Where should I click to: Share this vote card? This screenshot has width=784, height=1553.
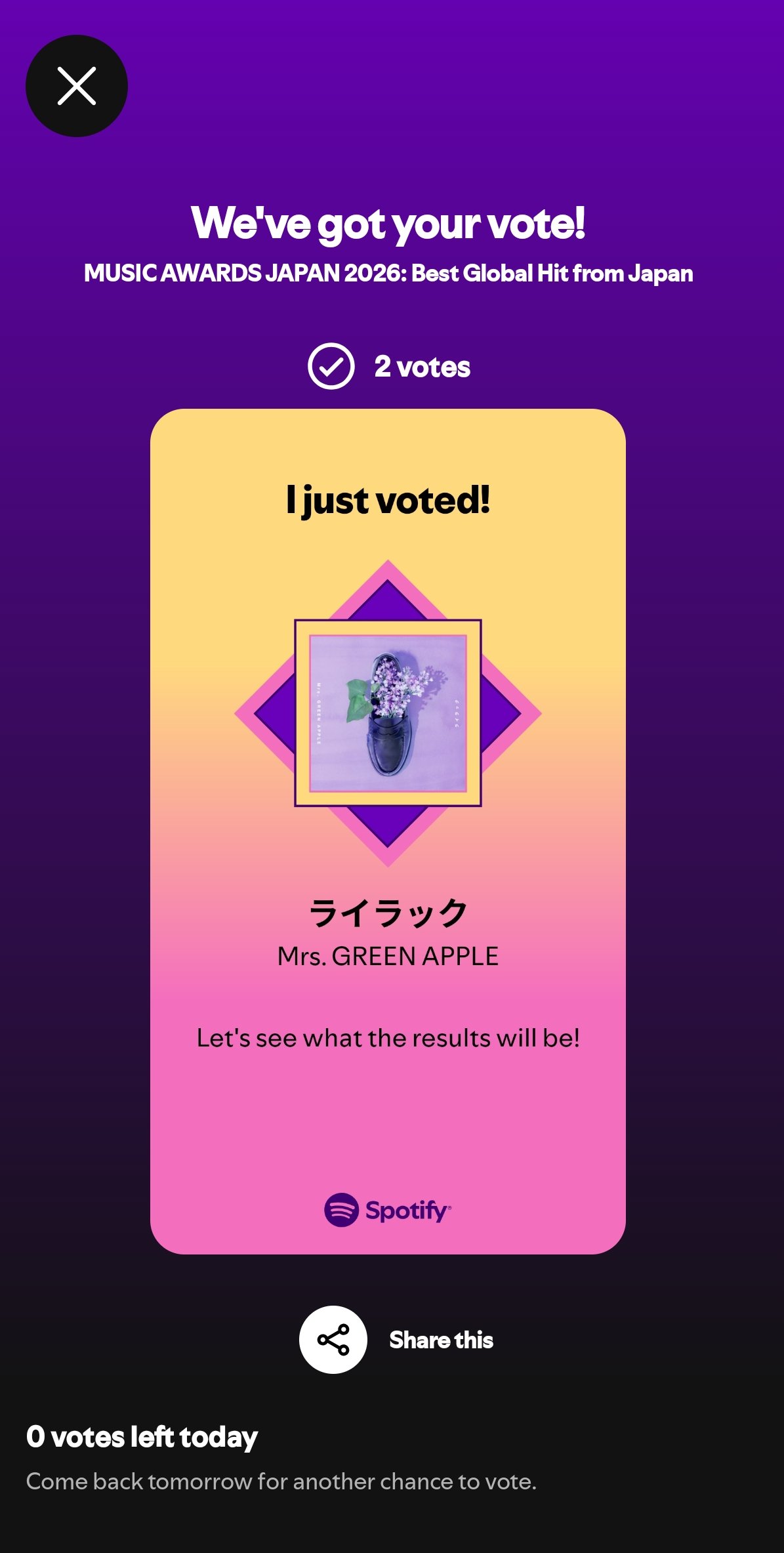[333, 1339]
